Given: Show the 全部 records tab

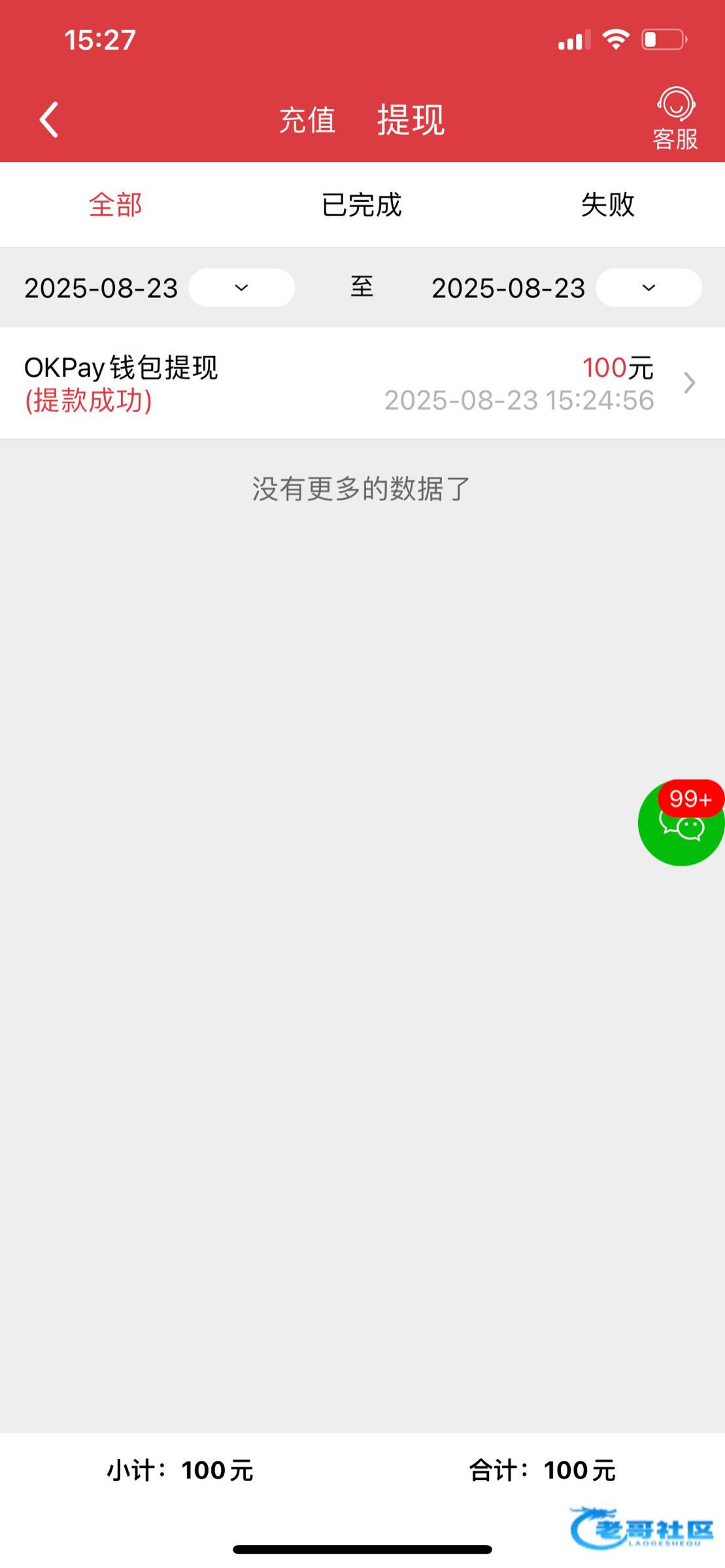Looking at the screenshot, I should click(116, 204).
